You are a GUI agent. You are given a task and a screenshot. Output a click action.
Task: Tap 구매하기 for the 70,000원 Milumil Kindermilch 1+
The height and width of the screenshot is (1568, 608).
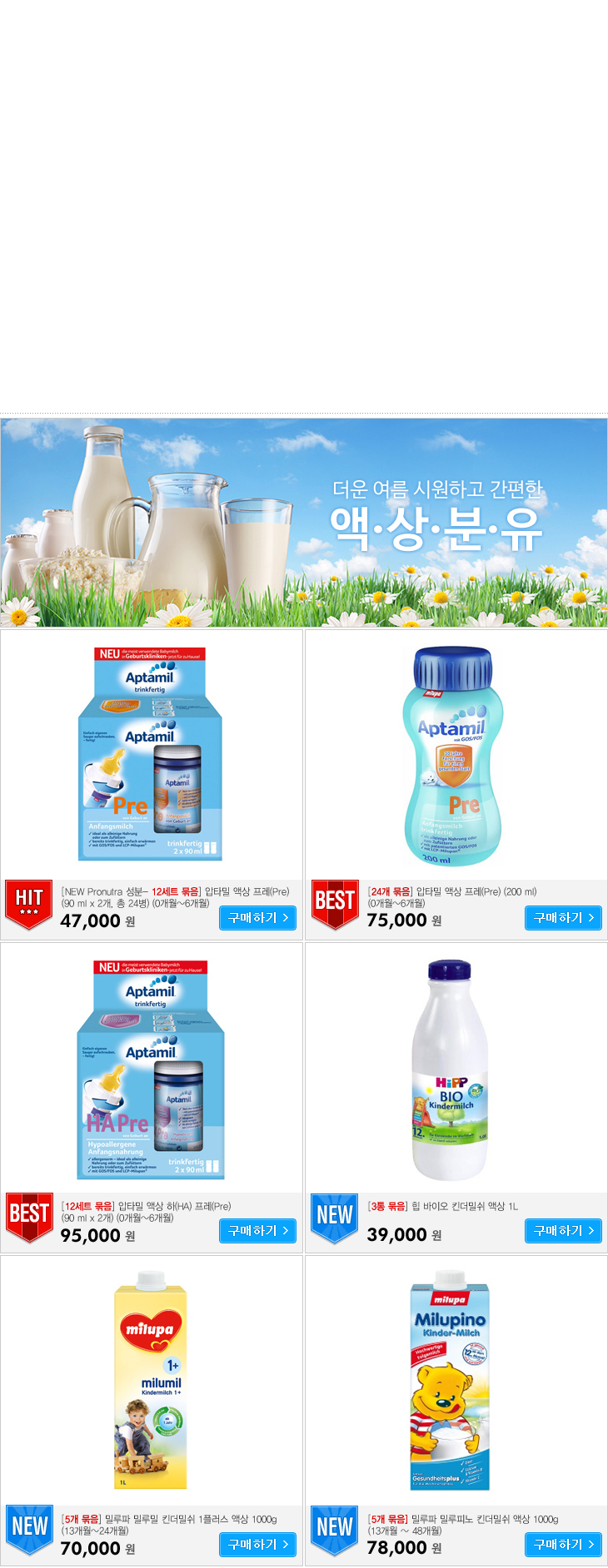click(x=257, y=1544)
